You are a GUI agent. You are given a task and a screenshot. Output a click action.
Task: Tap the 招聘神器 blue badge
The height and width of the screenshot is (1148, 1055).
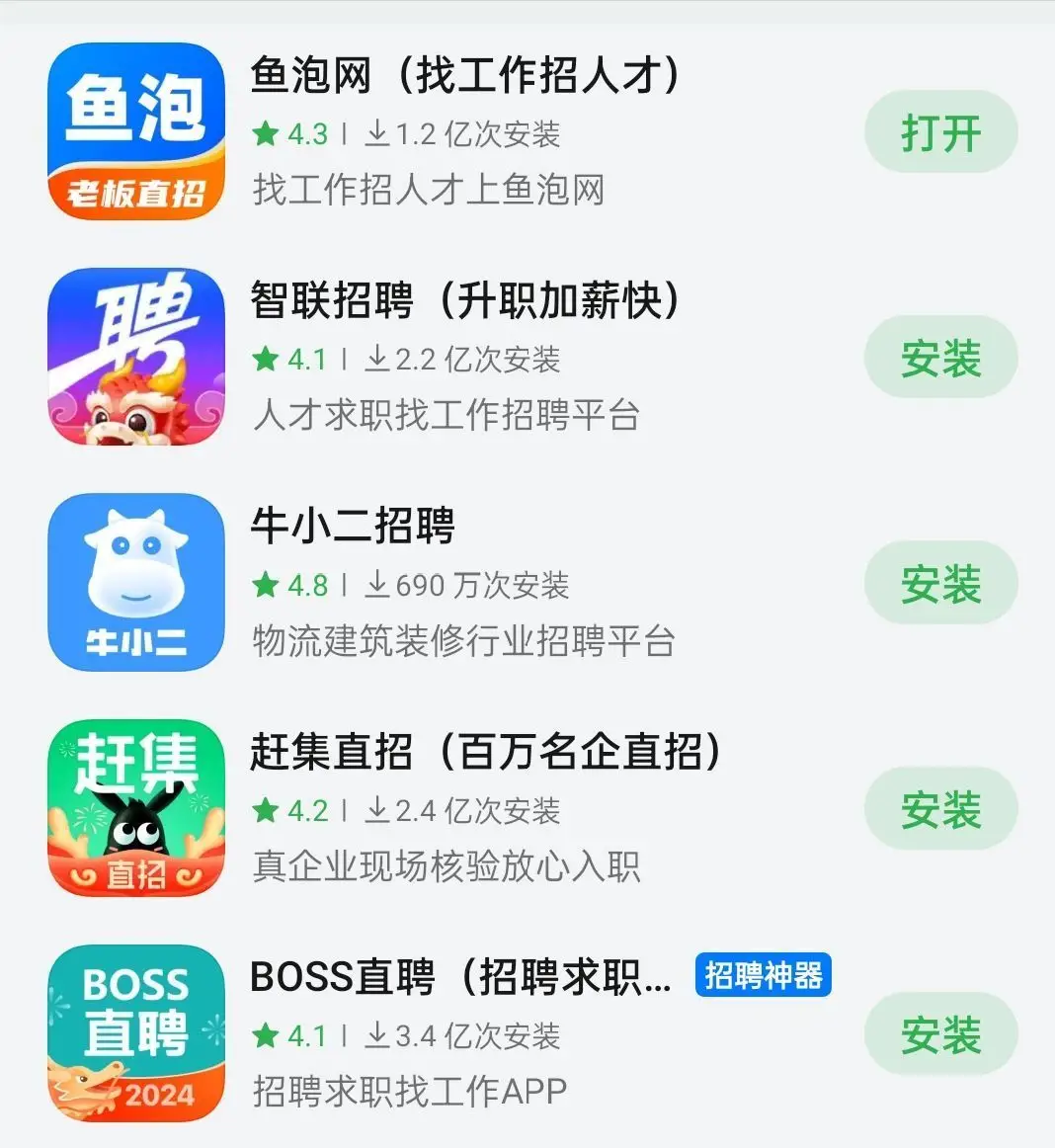tap(762, 977)
